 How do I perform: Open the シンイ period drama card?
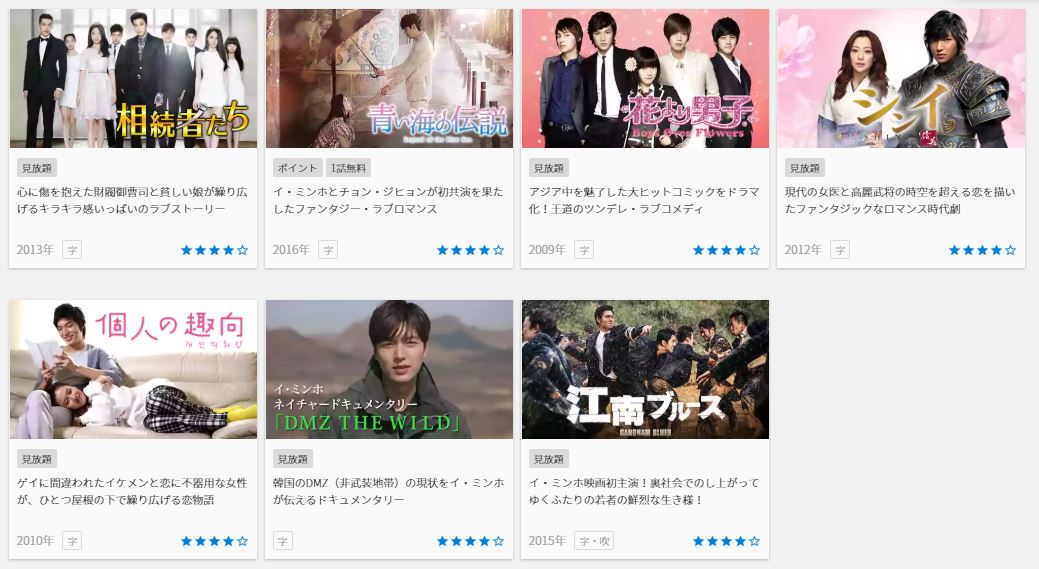(x=901, y=80)
